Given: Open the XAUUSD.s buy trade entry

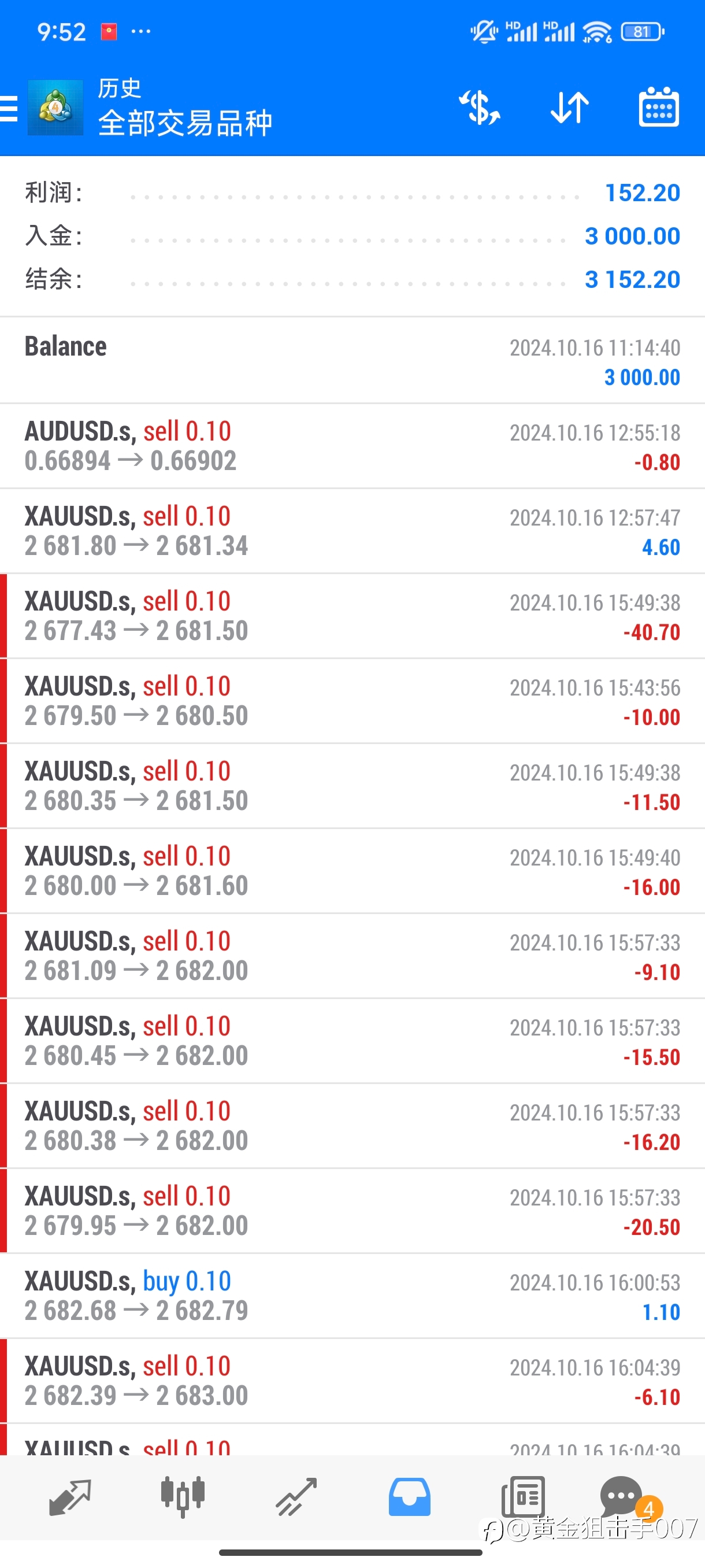Looking at the screenshot, I should tap(352, 1296).
